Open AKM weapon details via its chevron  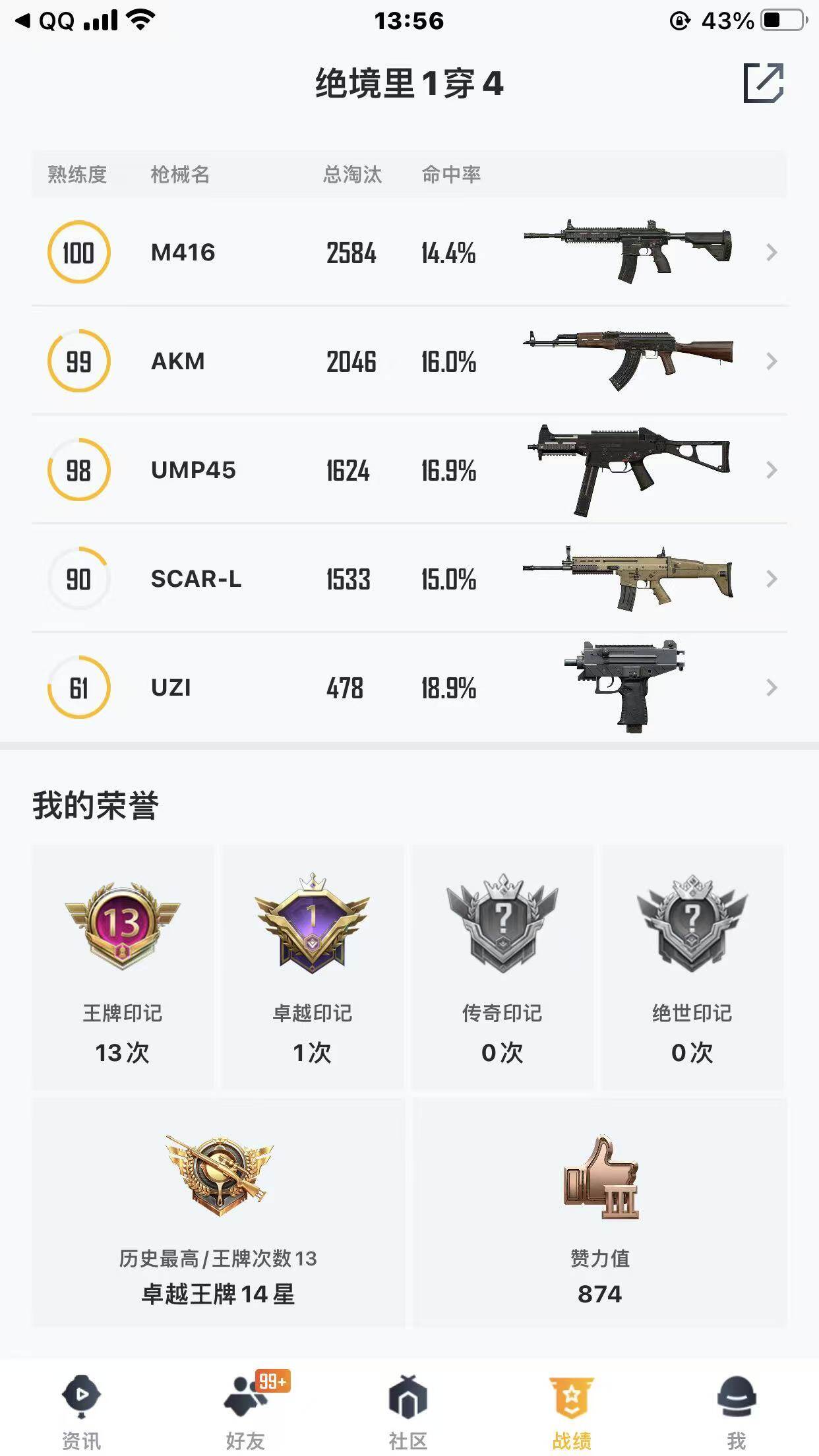click(x=772, y=361)
